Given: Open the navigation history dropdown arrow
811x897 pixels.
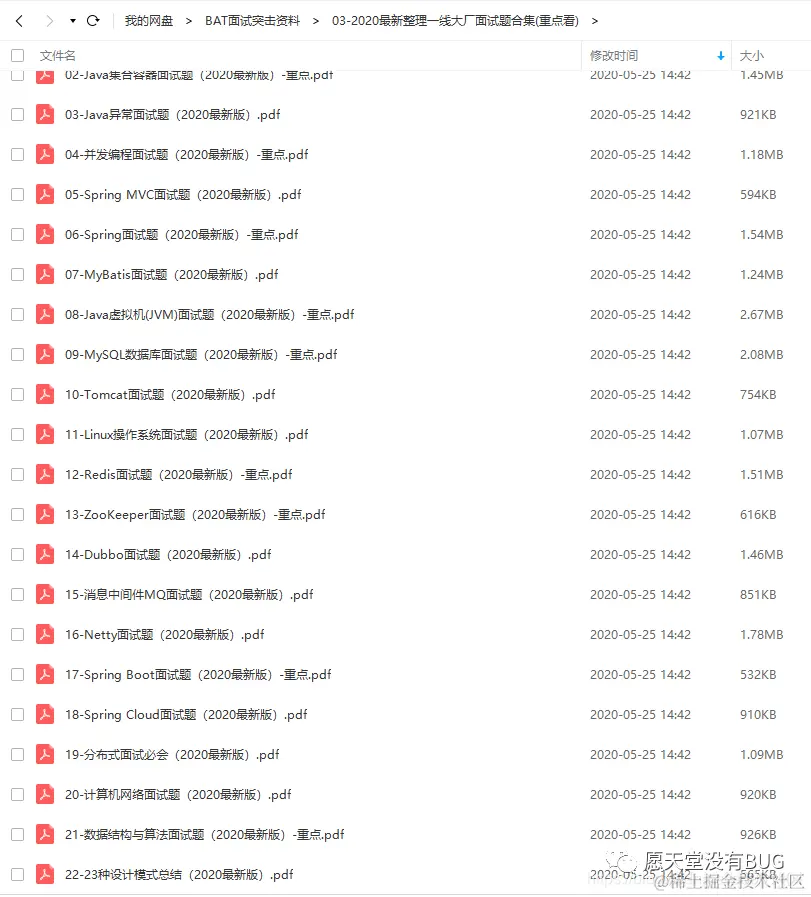Looking at the screenshot, I should click(72, 20).
